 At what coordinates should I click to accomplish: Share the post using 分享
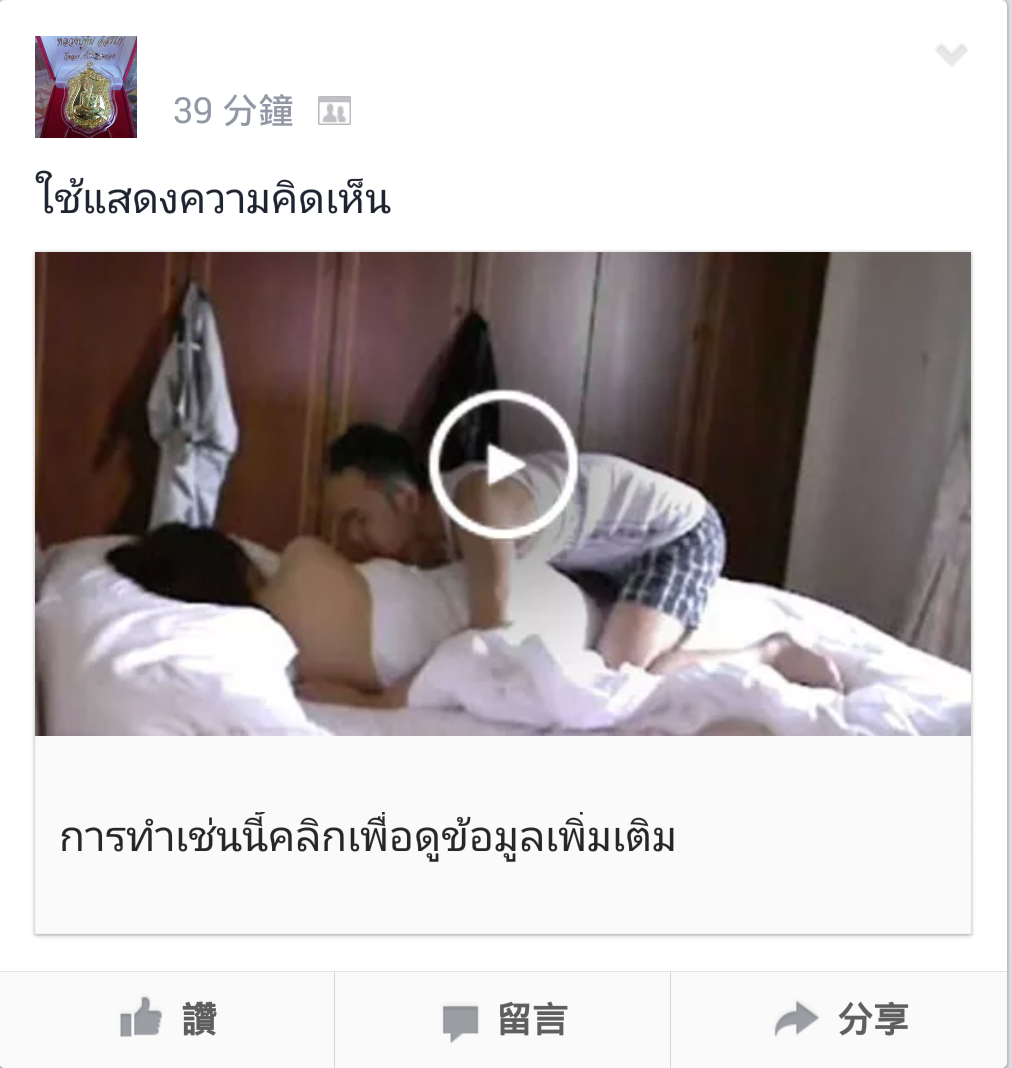click(841, 1020)
